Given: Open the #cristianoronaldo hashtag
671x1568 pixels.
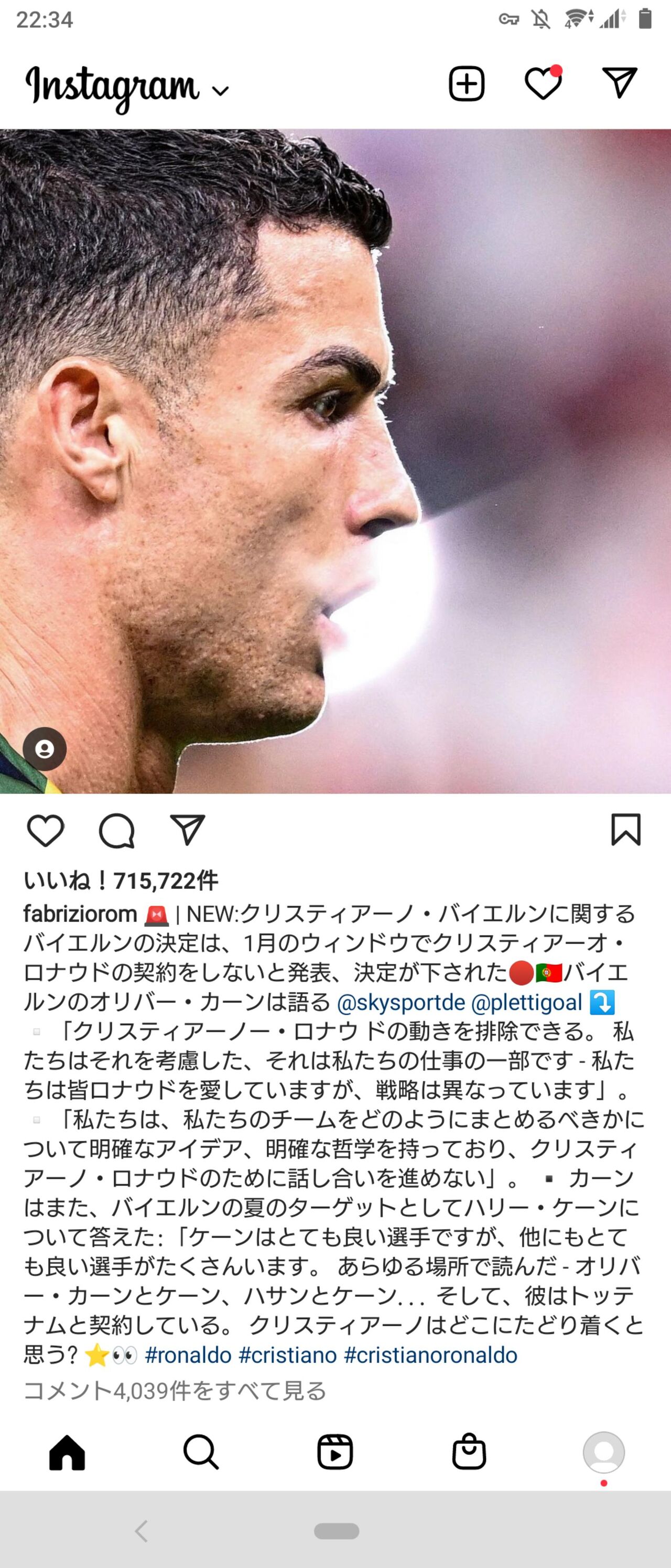Looking at the screenshot, I should coord(431,1356).
